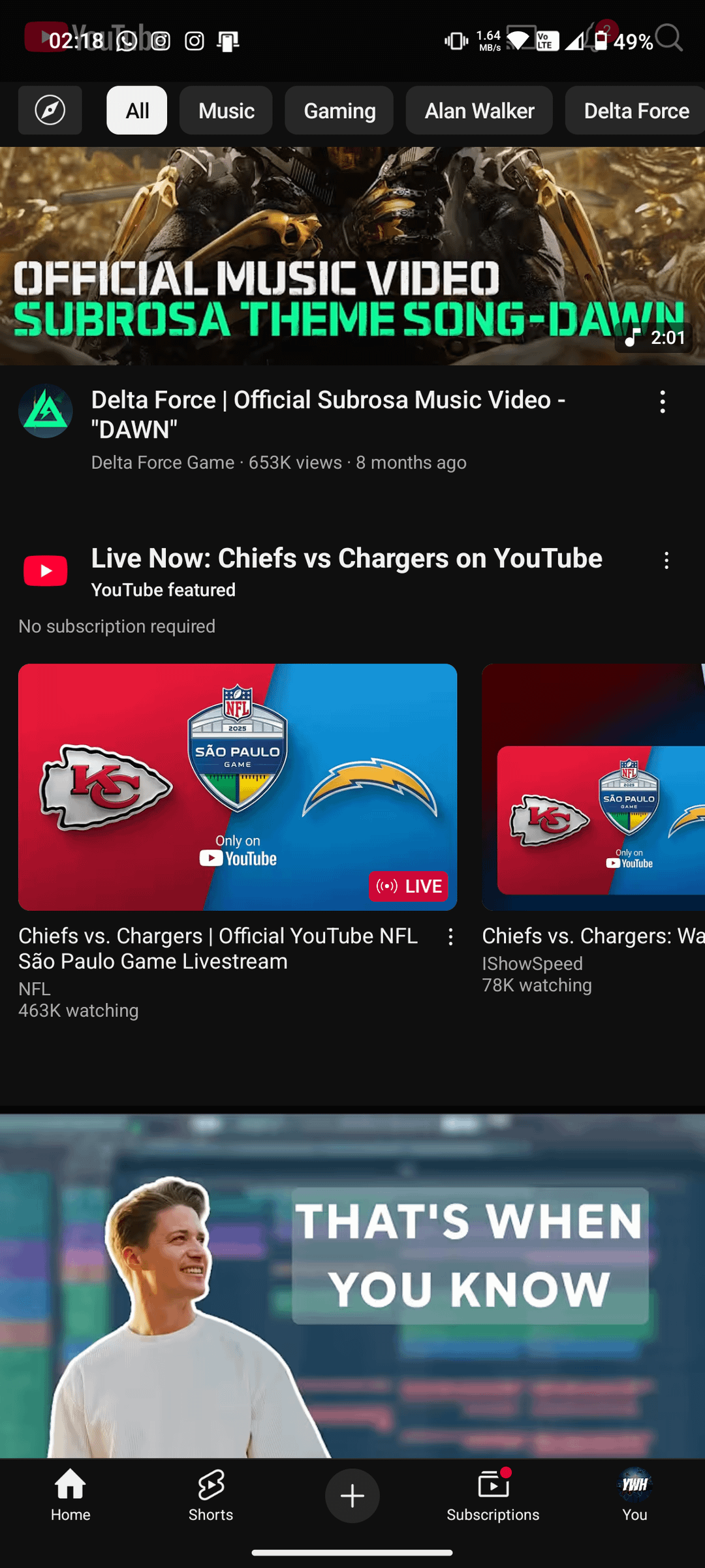Open the Explore compass chip

click(50, 110)
